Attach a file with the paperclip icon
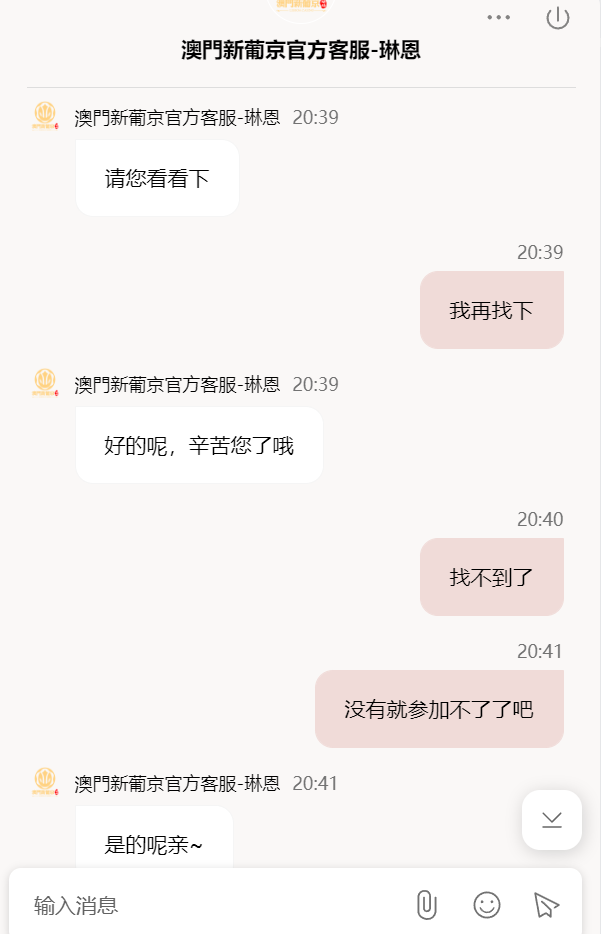 427,905
